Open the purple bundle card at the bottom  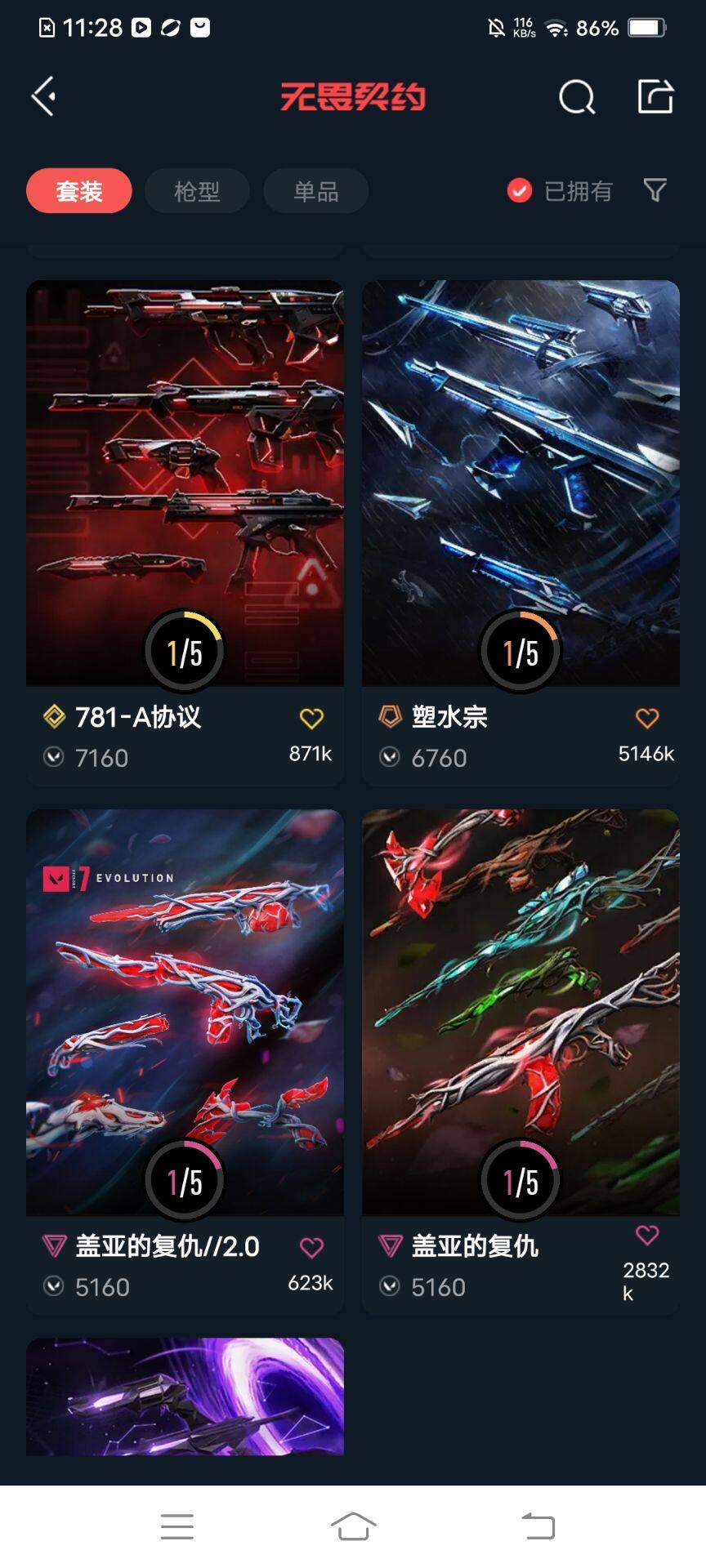pos(185,1396)
